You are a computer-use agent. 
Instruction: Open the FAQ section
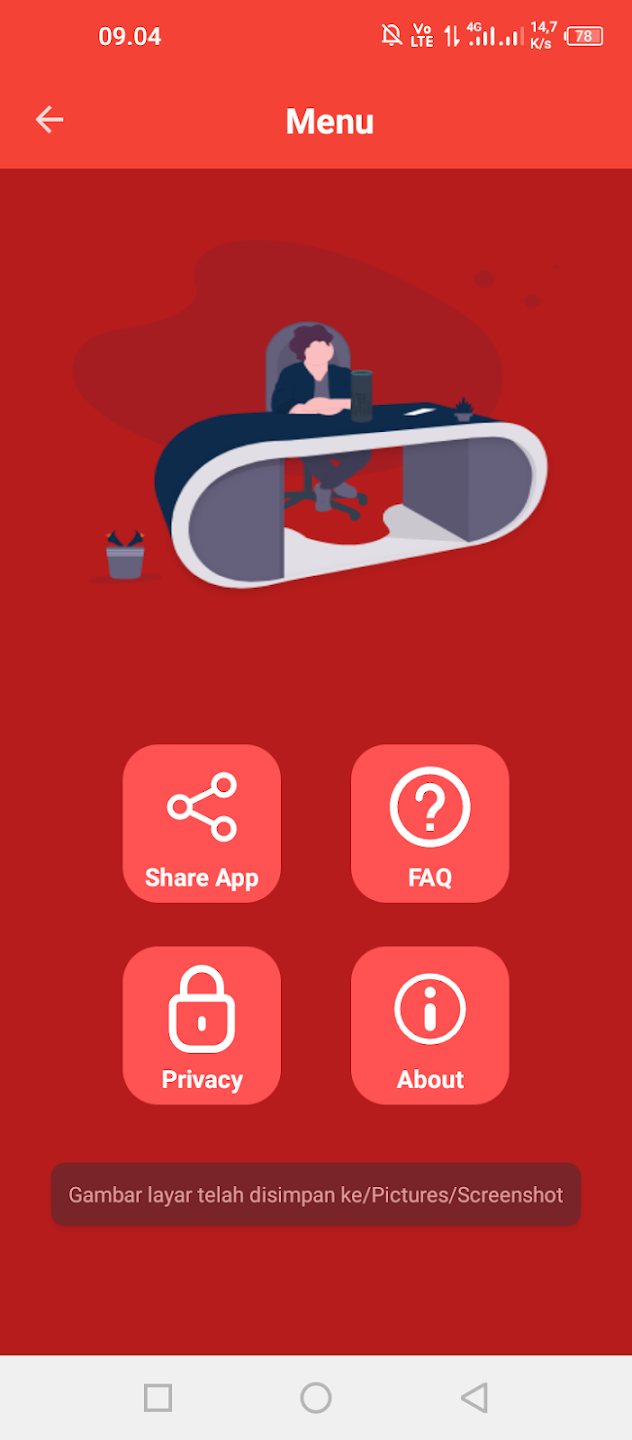(430, 823)
